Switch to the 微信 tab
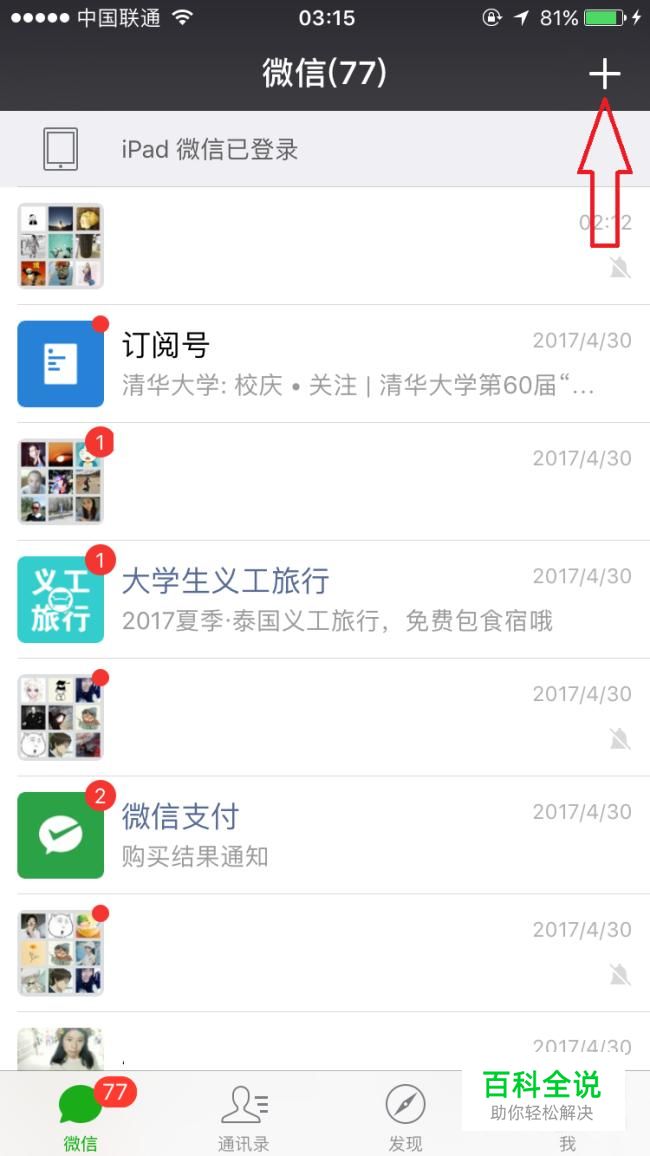The width and height of the screenshot is (650, 1156). click(81, 1115)
